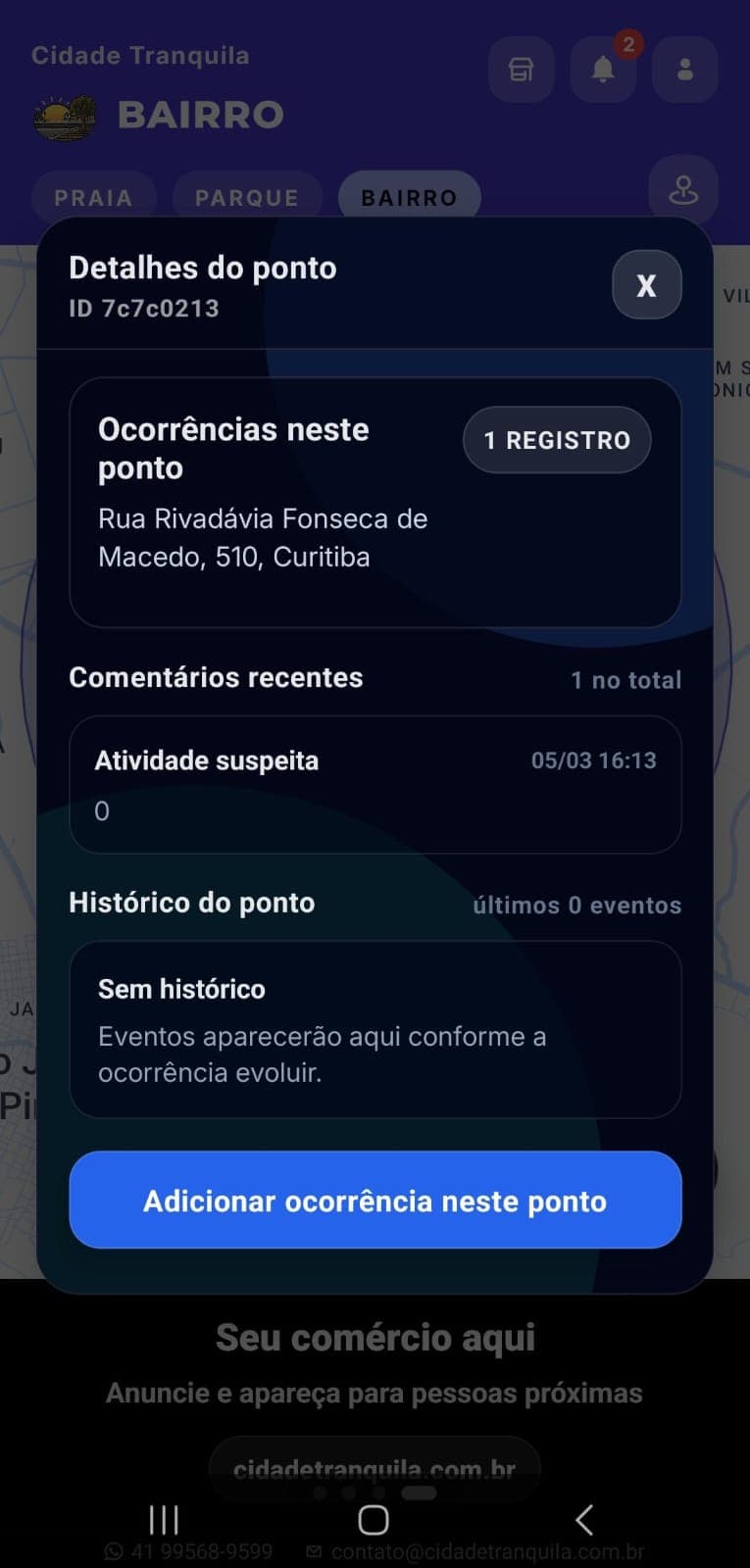750x1568 pixels.
Task: Expand the Histórico do ponto section
Action: (x=191, y=903)
